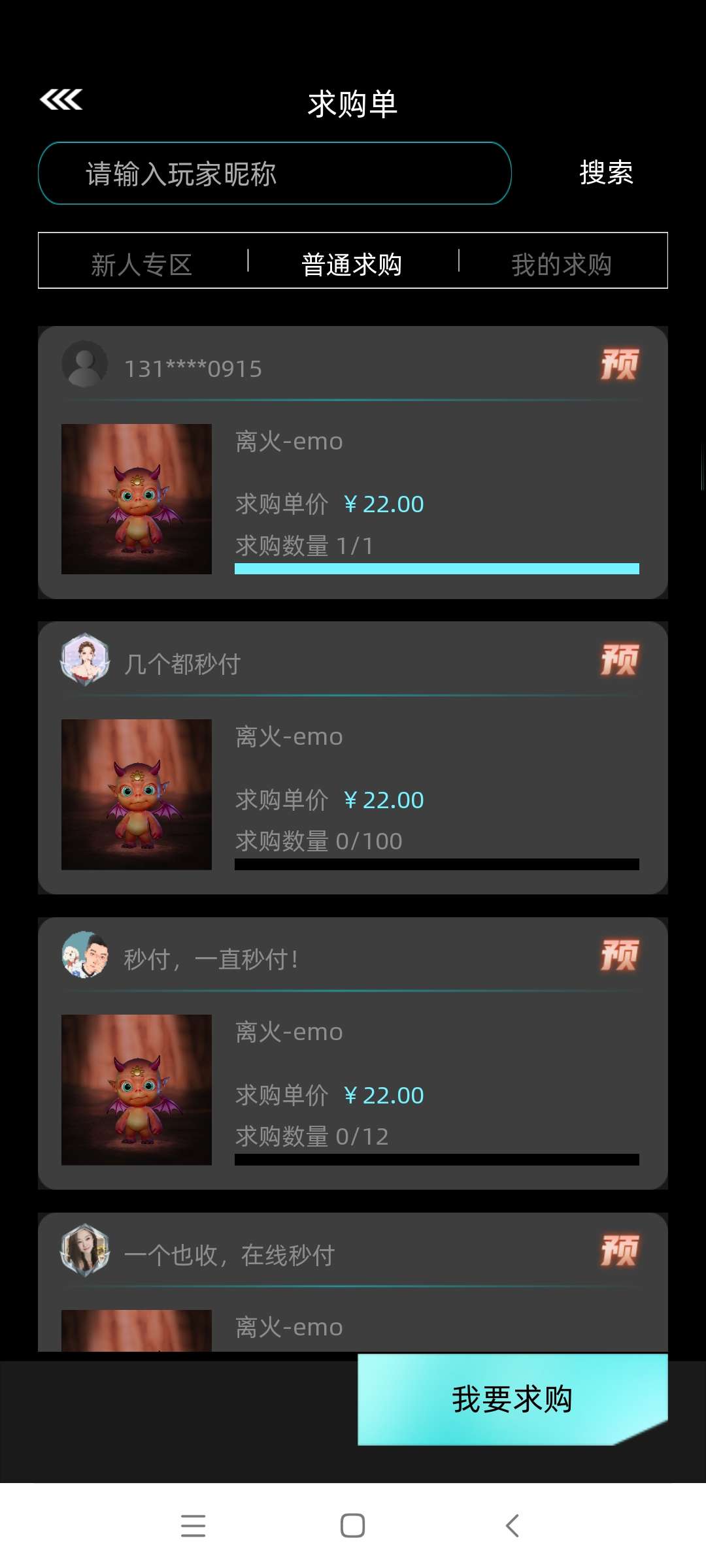This screenshot has width=706, height=1568.
Task: Open purchase request from 131****0915
Action: click(353, 463)
